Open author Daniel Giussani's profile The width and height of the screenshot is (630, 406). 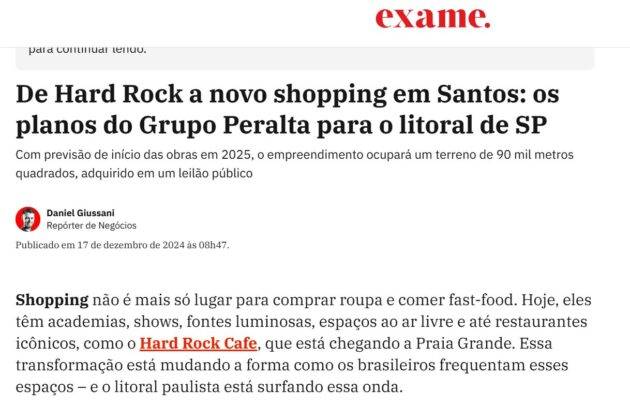(80, 212)
